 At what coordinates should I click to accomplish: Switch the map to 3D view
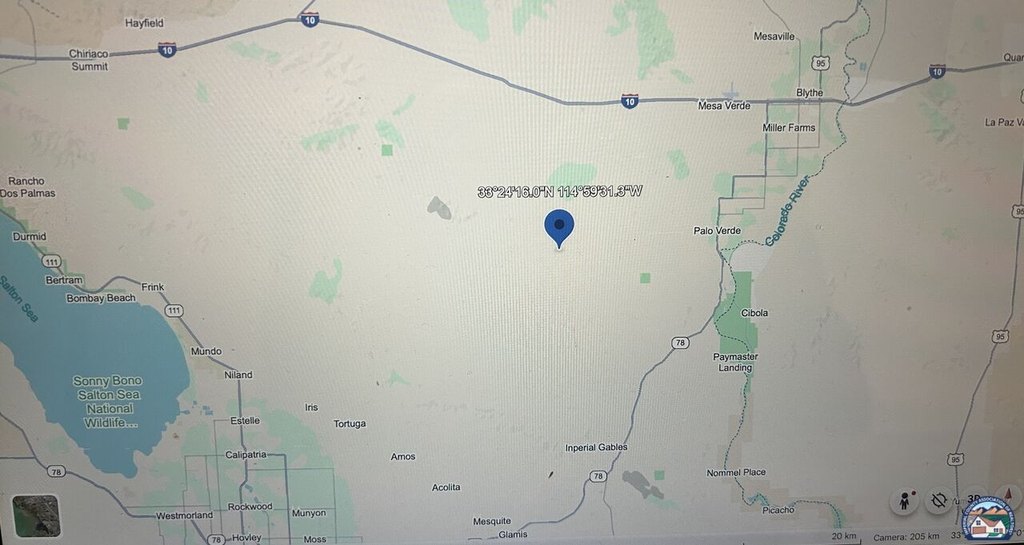click(x=973, y=496)
